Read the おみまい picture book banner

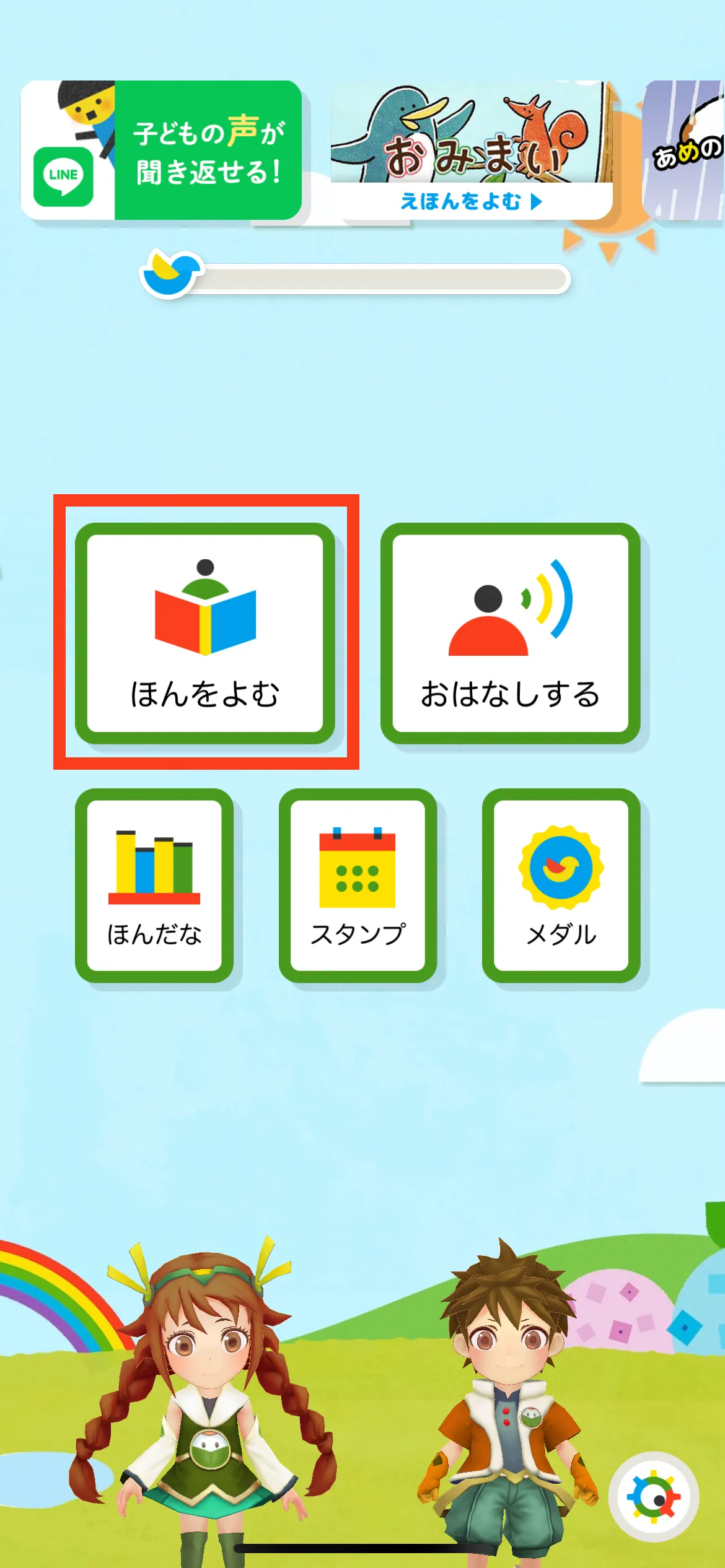click(x=471, y=150)
